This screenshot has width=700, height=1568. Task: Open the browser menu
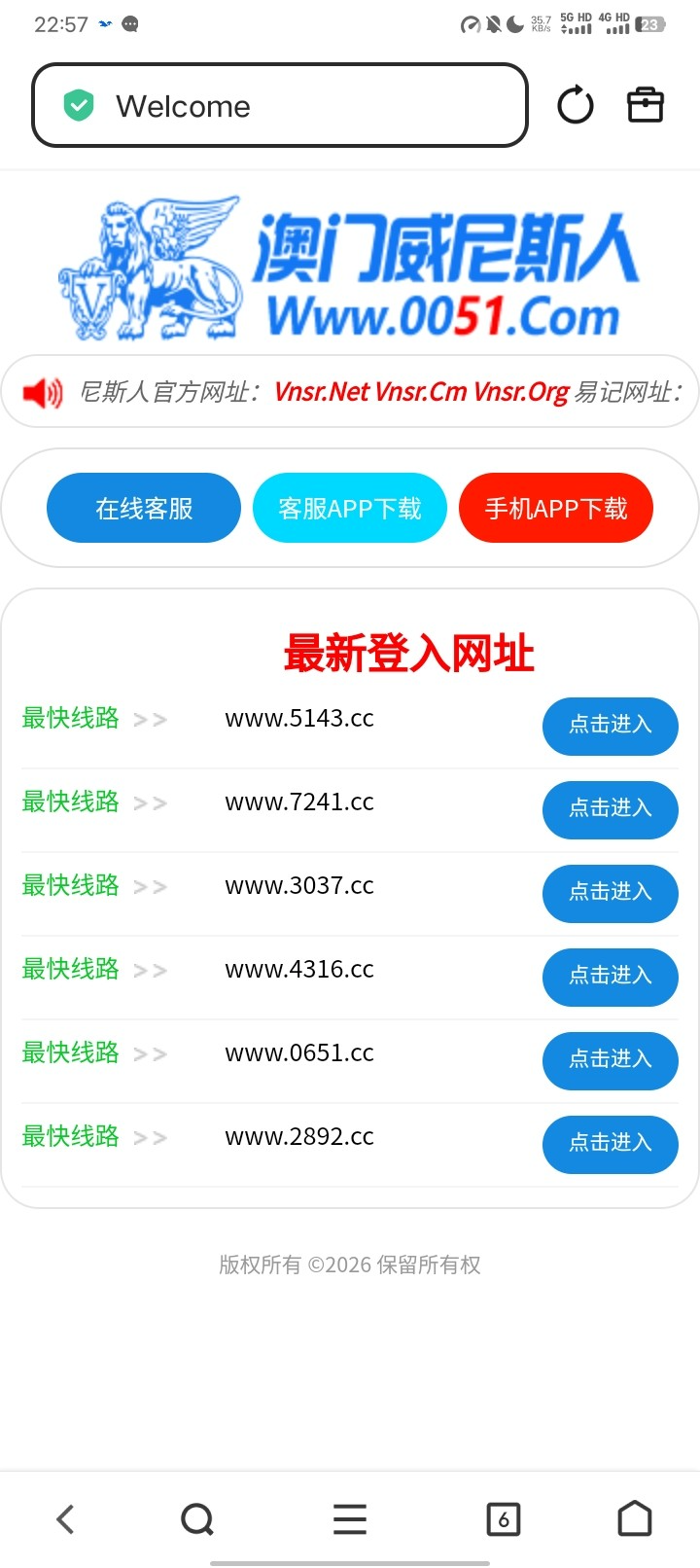tap(350, 1519)
